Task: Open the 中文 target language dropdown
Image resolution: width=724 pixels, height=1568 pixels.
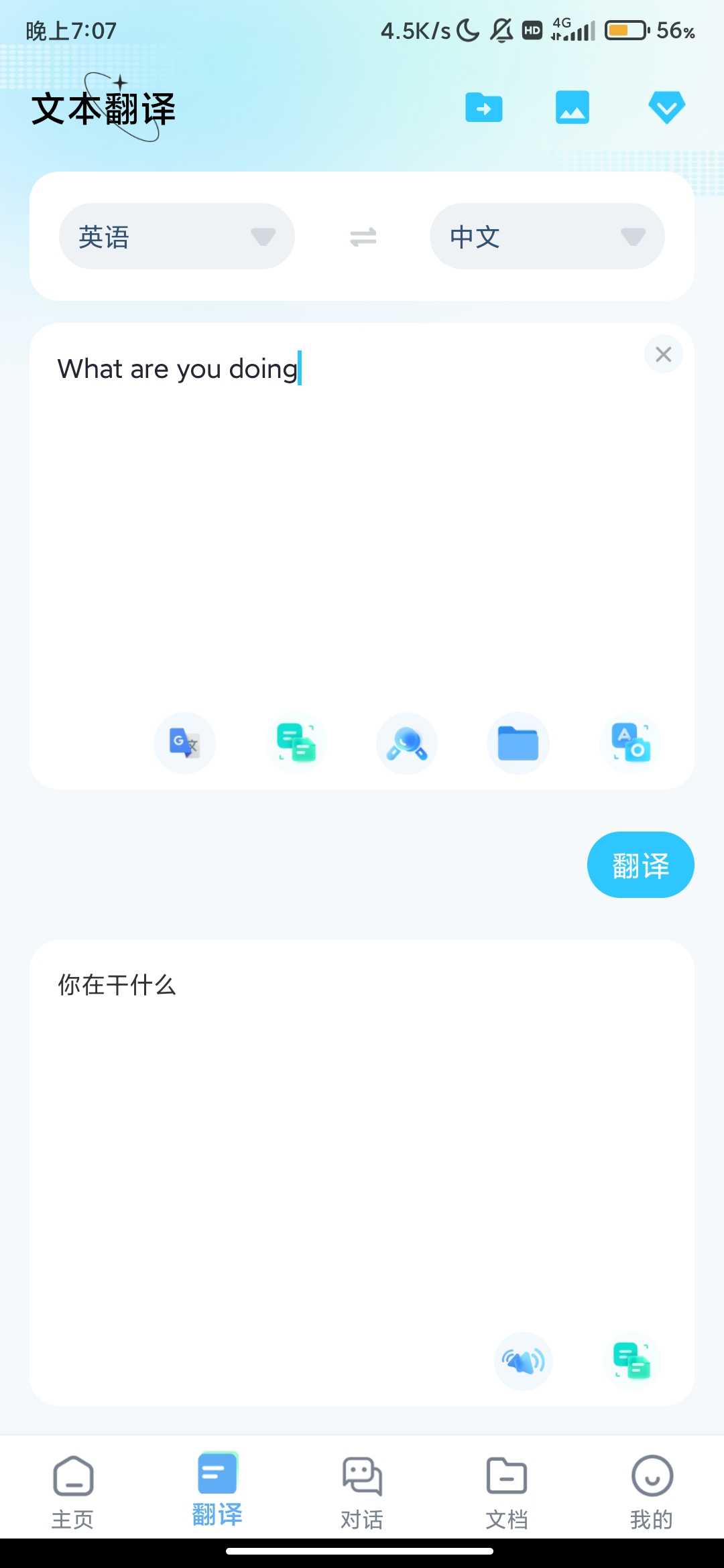Action: 546,236
